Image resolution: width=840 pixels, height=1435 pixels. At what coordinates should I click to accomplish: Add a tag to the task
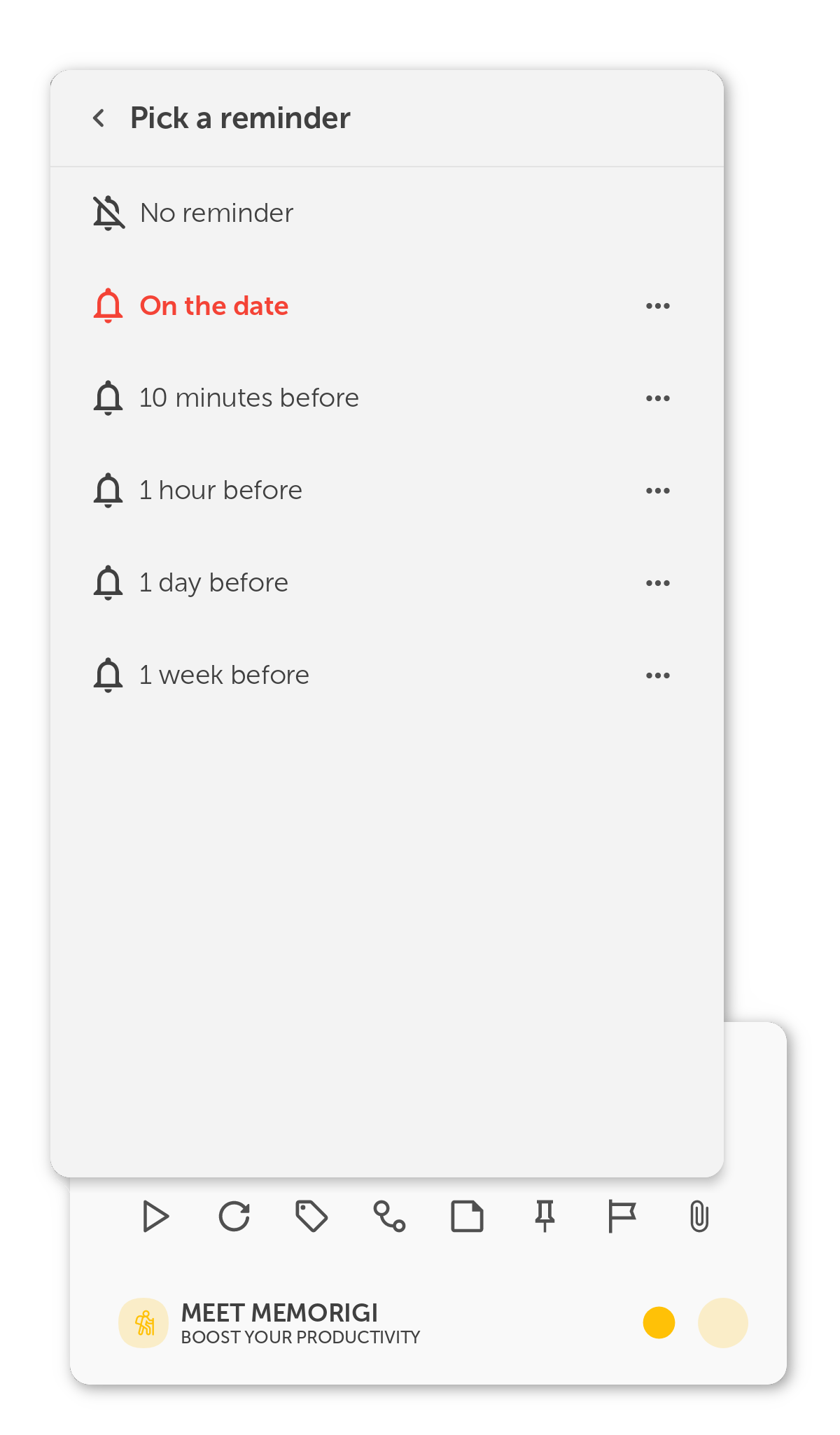[x=311, y=1217]
